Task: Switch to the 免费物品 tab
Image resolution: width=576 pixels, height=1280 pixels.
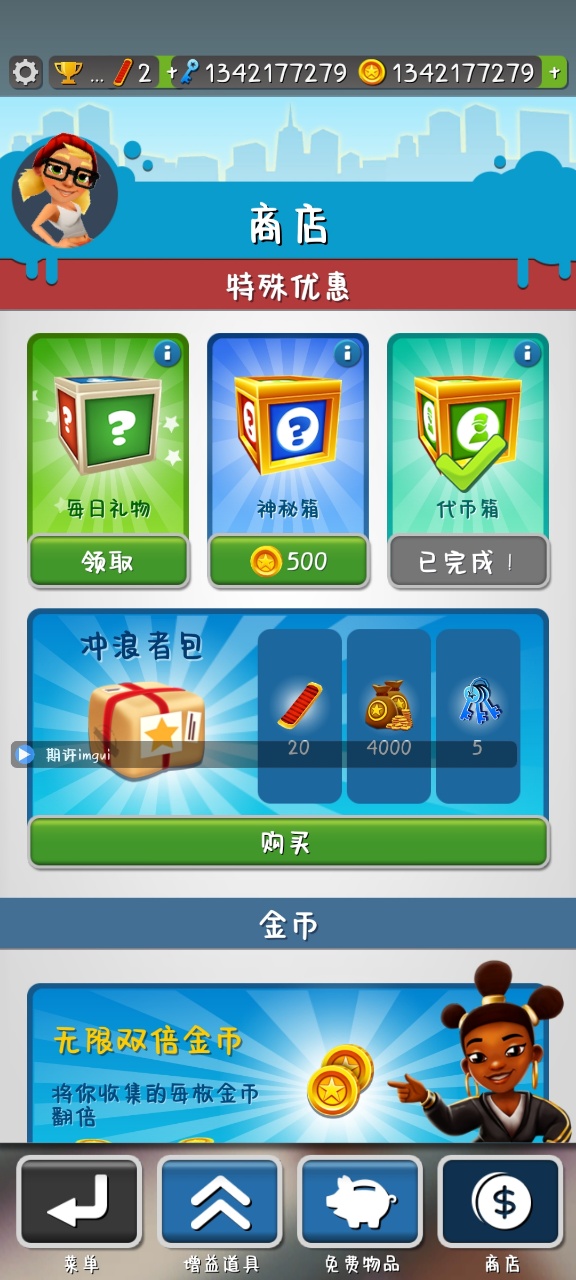Action: (361, 1202)
